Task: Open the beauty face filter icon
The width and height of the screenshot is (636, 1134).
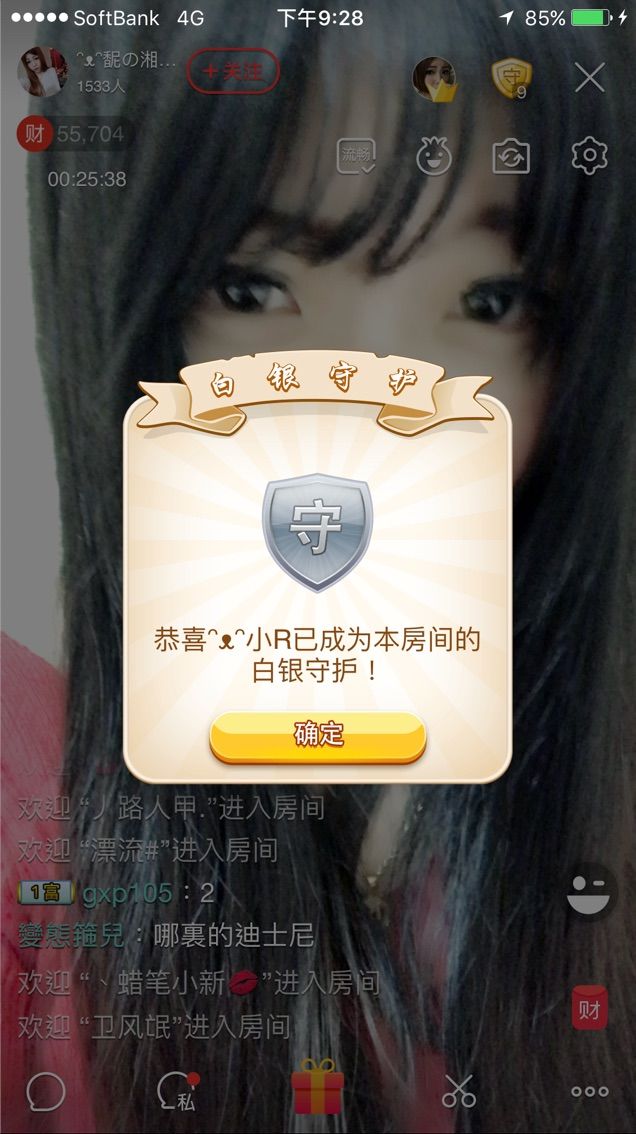Action: 434,157
